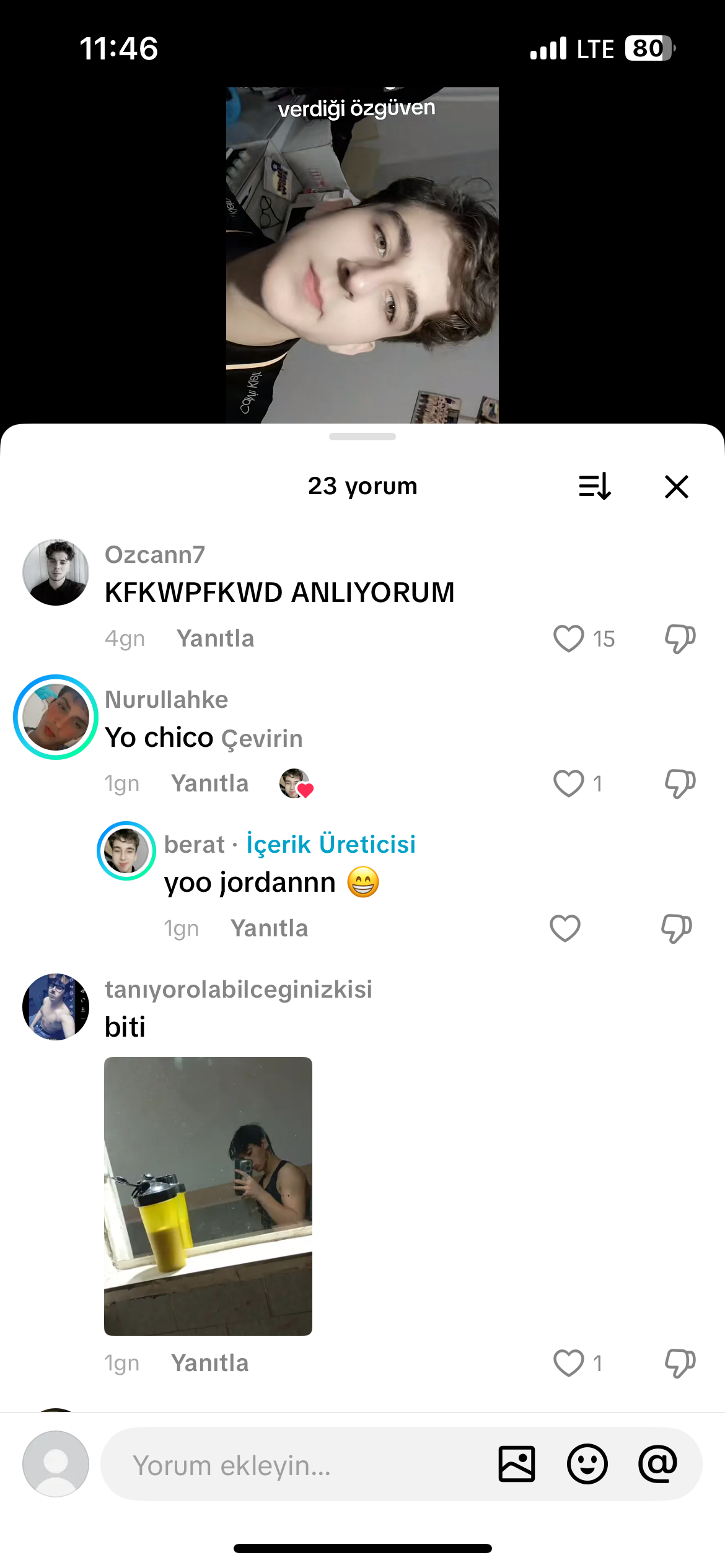Close the comments panel
The image size is (725, 1568).
click(676, 487)
